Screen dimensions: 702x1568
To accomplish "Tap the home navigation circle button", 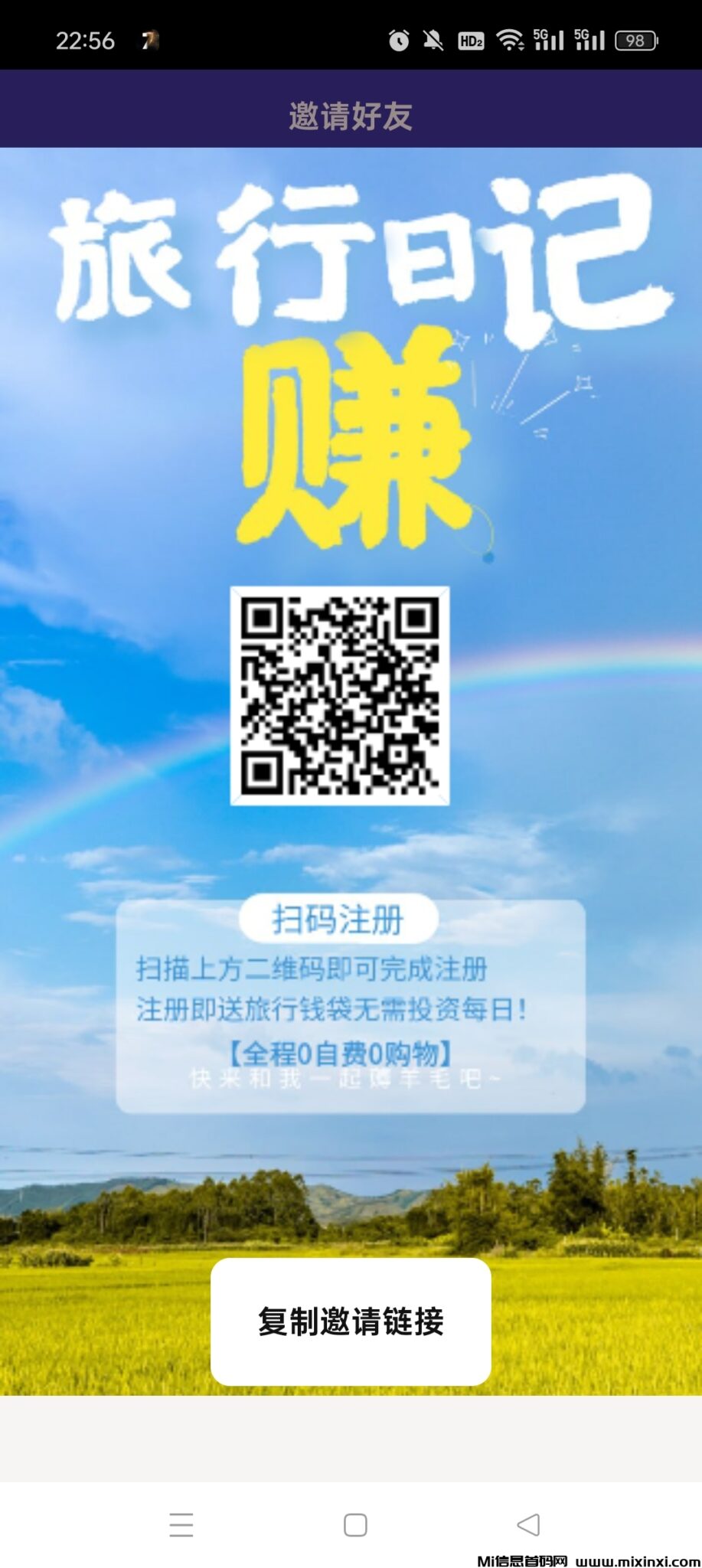I will pos(353,1526).
